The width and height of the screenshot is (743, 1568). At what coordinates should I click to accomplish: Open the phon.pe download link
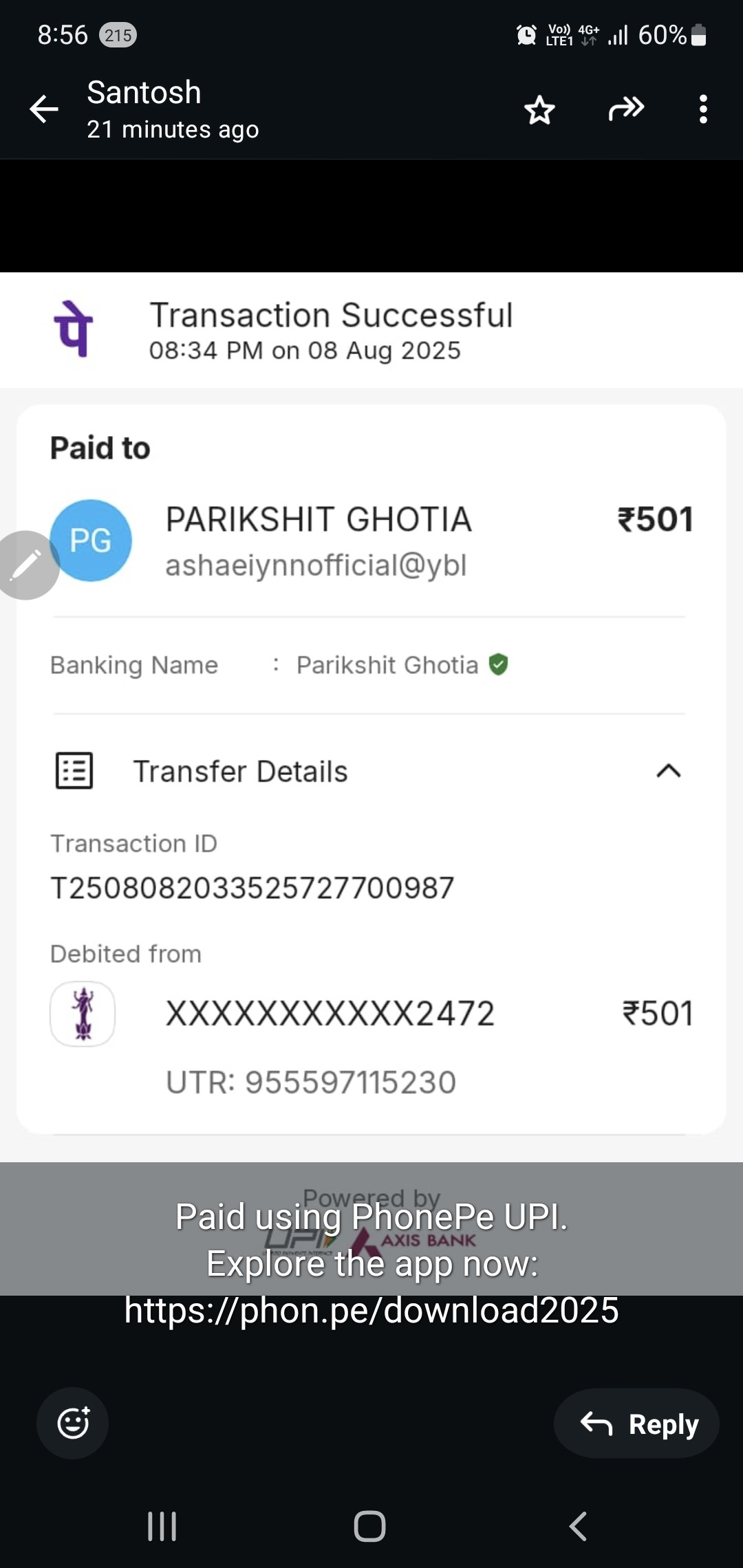371,1310
